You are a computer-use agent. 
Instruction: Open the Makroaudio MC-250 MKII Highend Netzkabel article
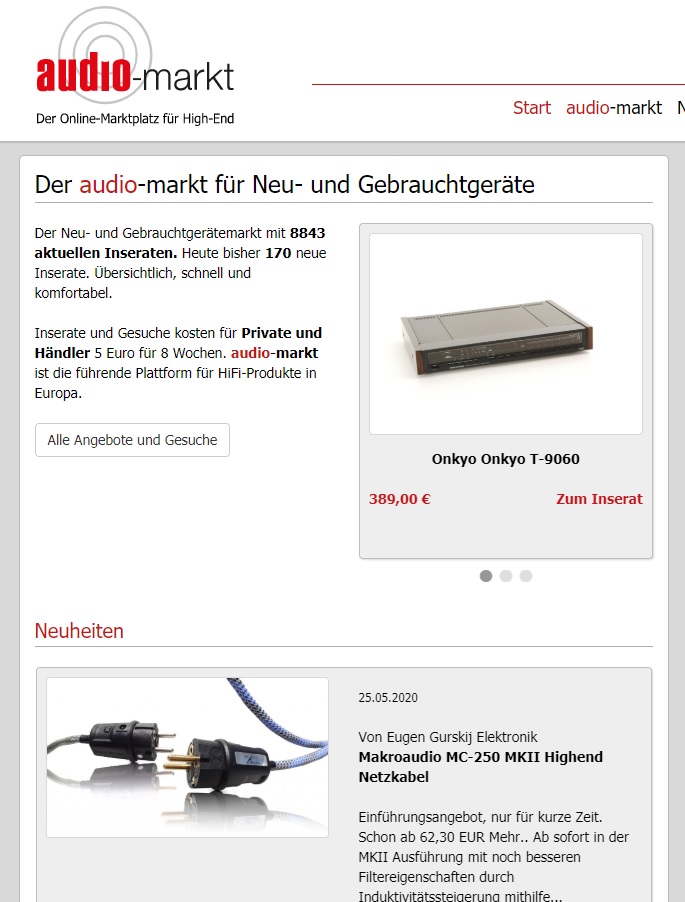[480, 767]
